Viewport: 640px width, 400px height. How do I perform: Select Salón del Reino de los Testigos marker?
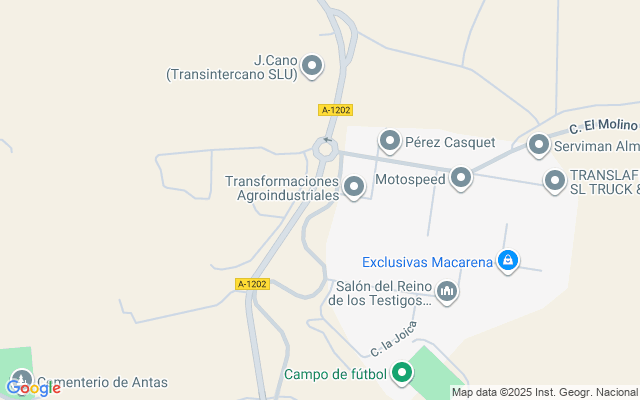(447, 292)
